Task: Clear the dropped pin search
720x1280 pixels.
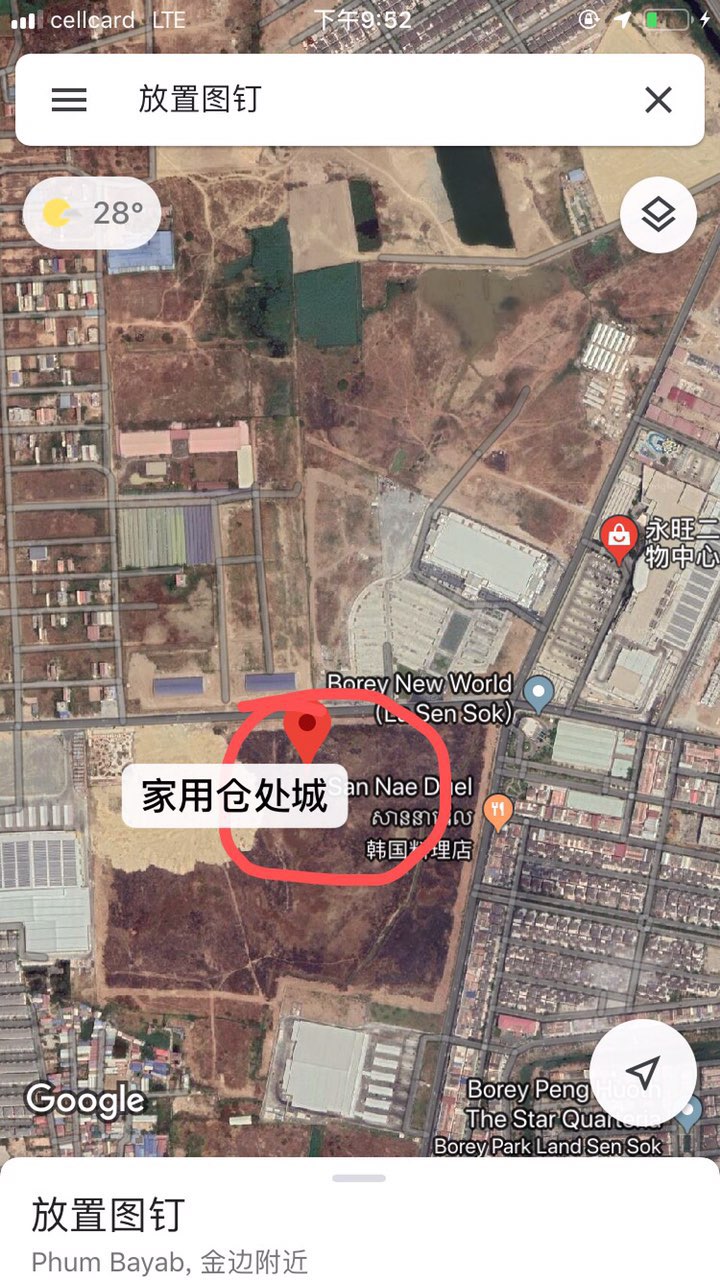Action: 657,100
